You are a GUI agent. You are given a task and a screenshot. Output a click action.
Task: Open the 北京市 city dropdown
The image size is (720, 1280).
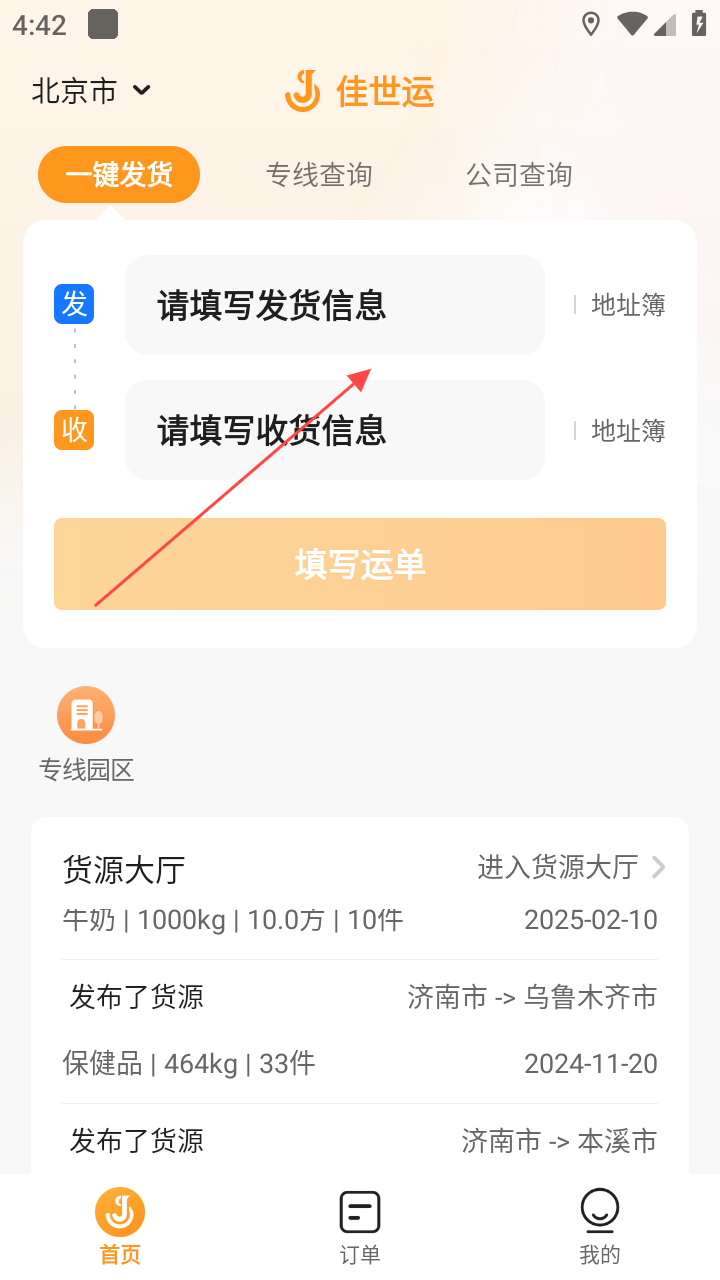click(x=91, y=91)
